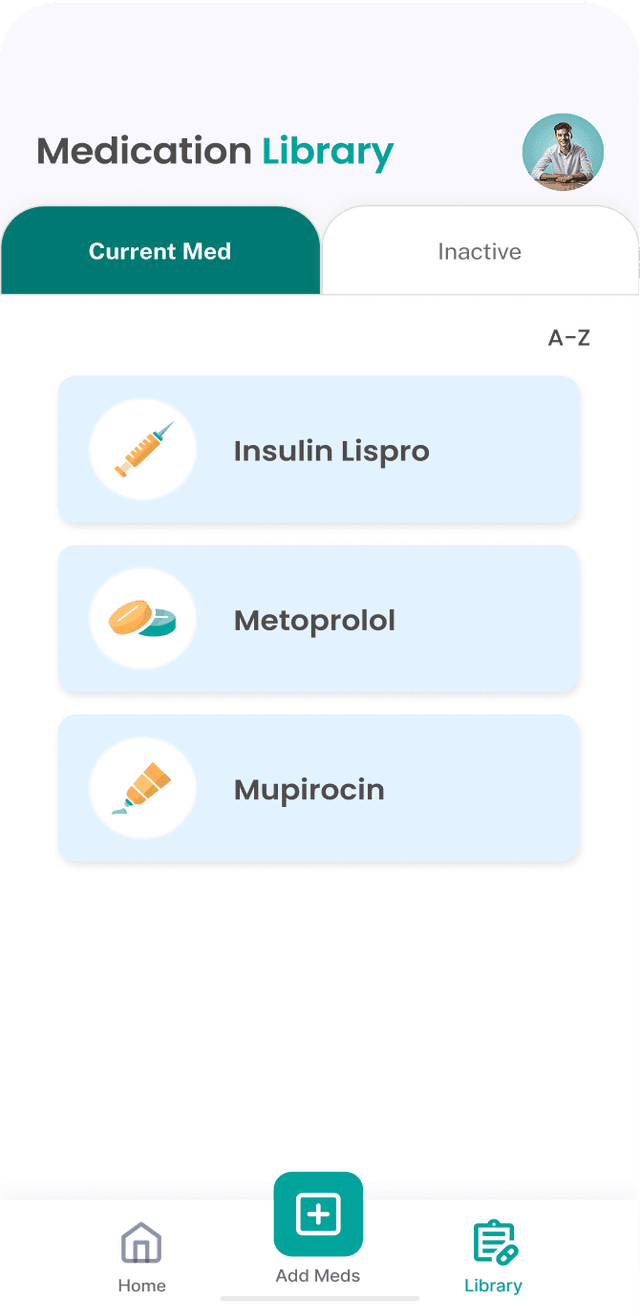Image resolution: width=640 pixels, height=1316 pixels.
Task: Open the Insulin Lispro card
Action: [319, 450]
